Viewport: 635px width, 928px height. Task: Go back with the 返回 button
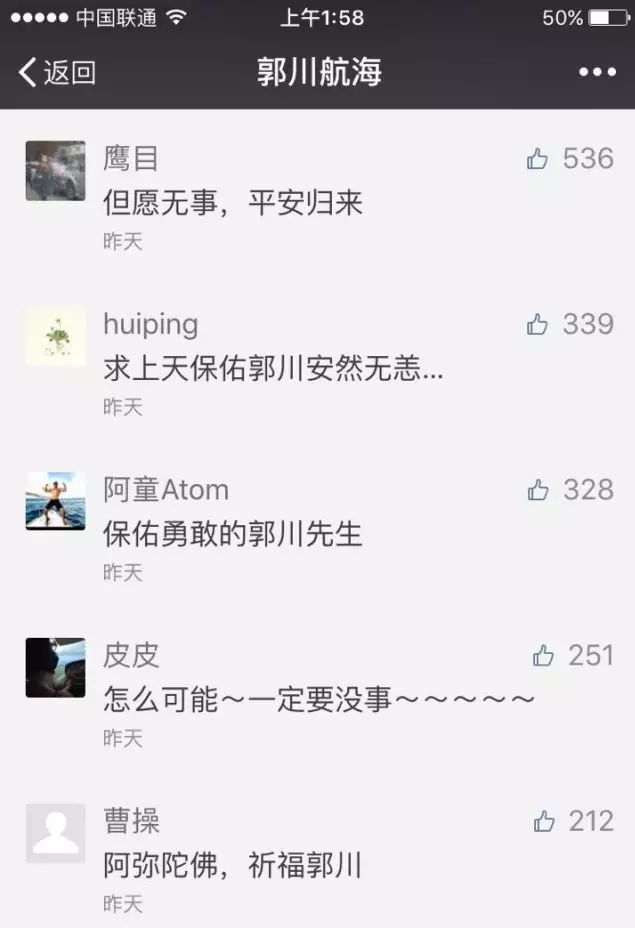click(57, 72)
